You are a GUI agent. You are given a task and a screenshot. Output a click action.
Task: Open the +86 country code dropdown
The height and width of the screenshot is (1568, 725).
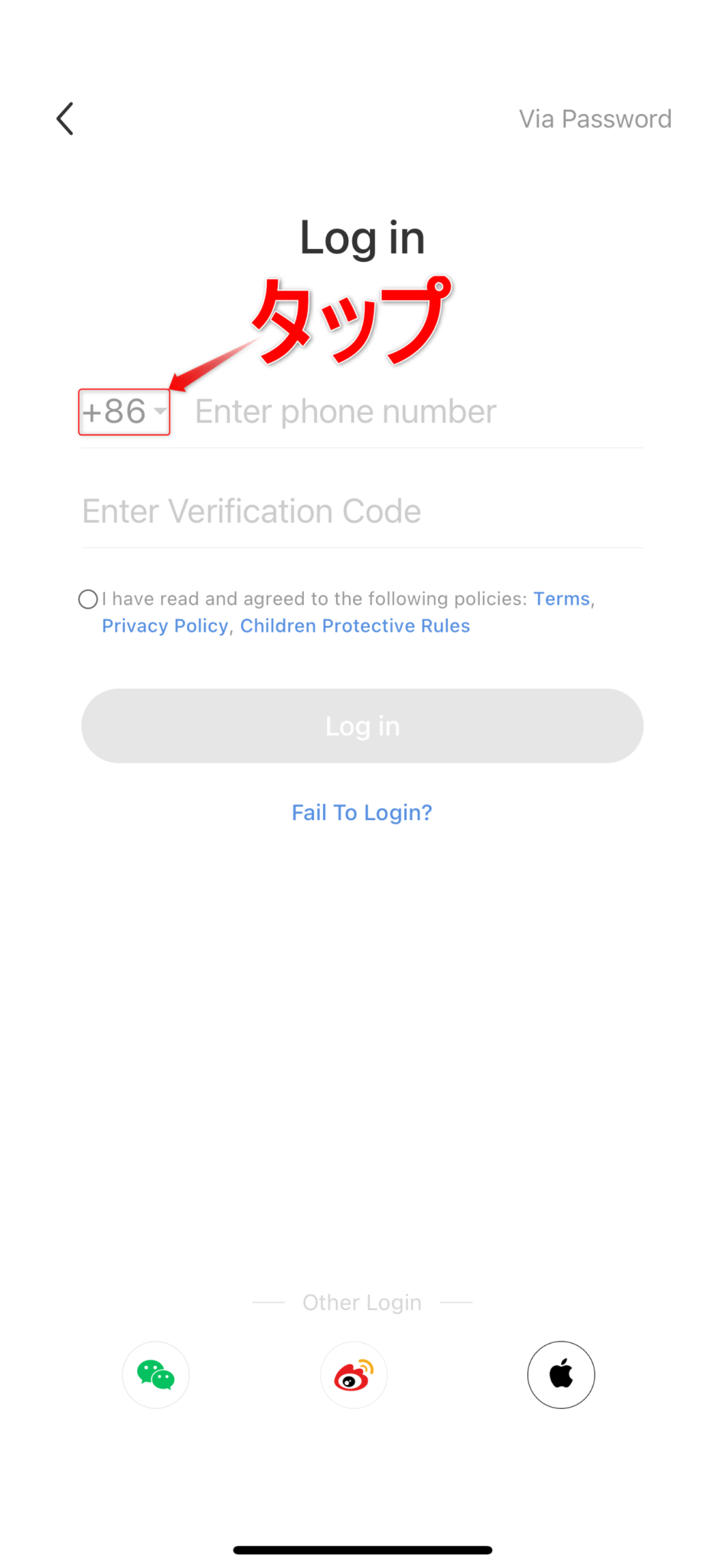tap(124, 412)
